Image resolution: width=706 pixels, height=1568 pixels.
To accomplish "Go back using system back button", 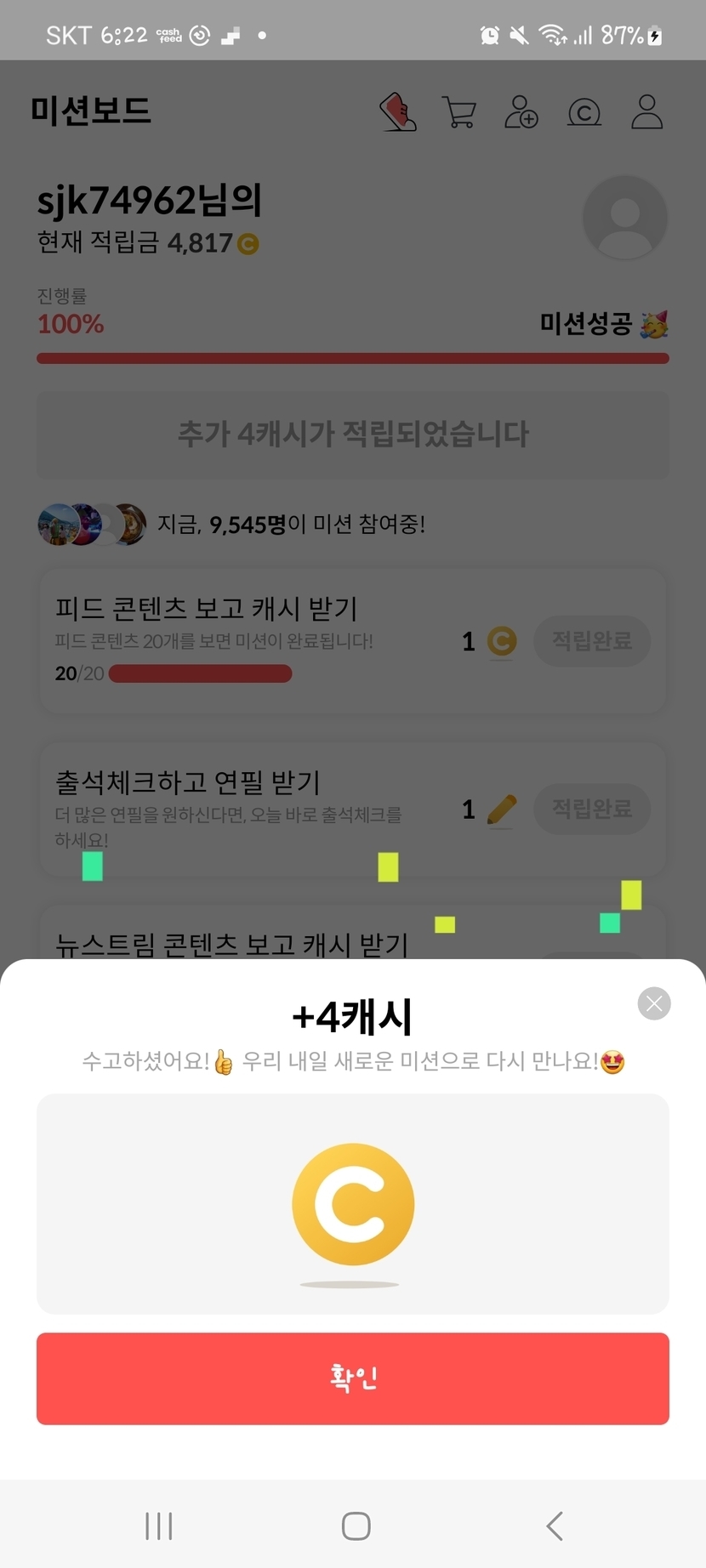I will pos(555,1525).
